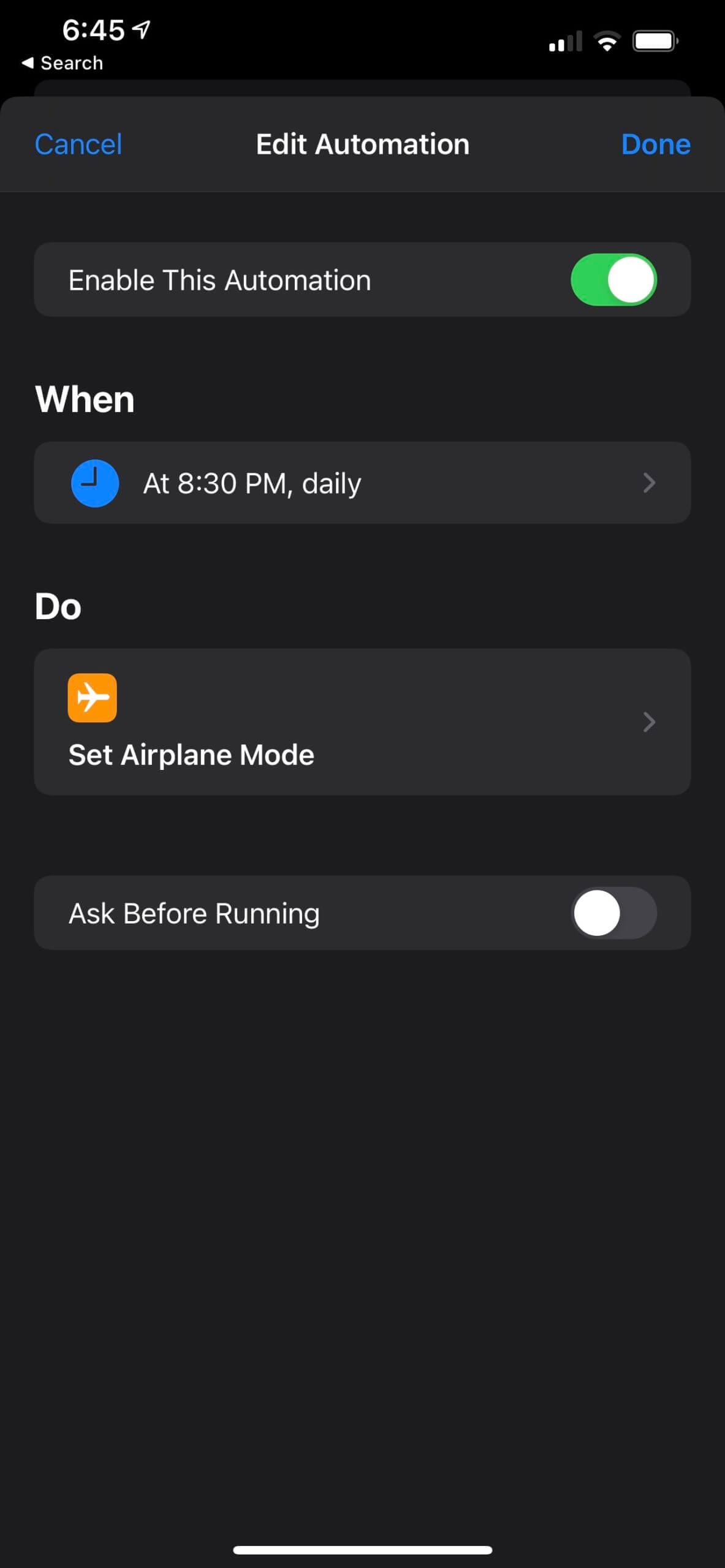Open the Set Airplane Mode action
The height and width of the screenshot is (1568, 725).
(x=362, y=722)
